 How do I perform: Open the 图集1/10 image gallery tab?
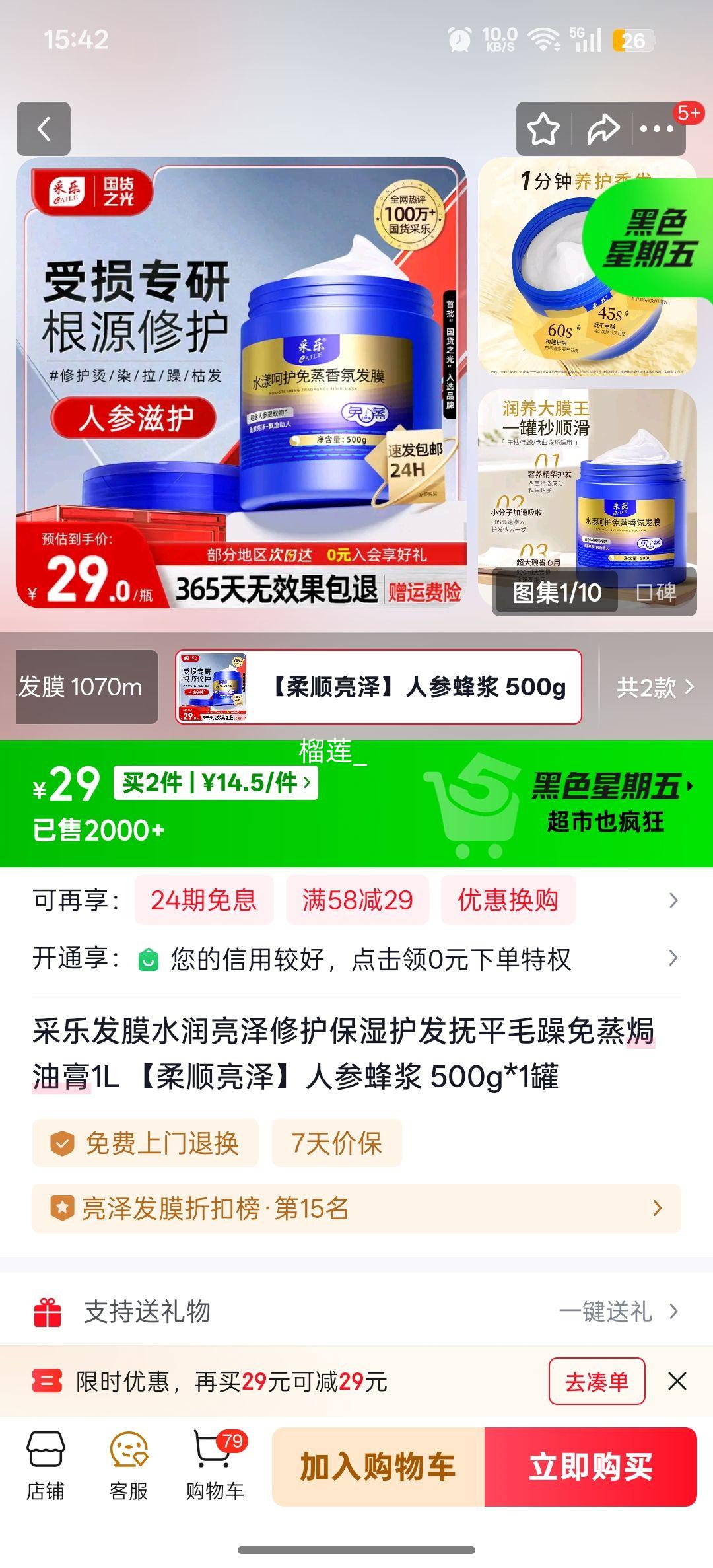pyautogui.click(x=557, y=592)
